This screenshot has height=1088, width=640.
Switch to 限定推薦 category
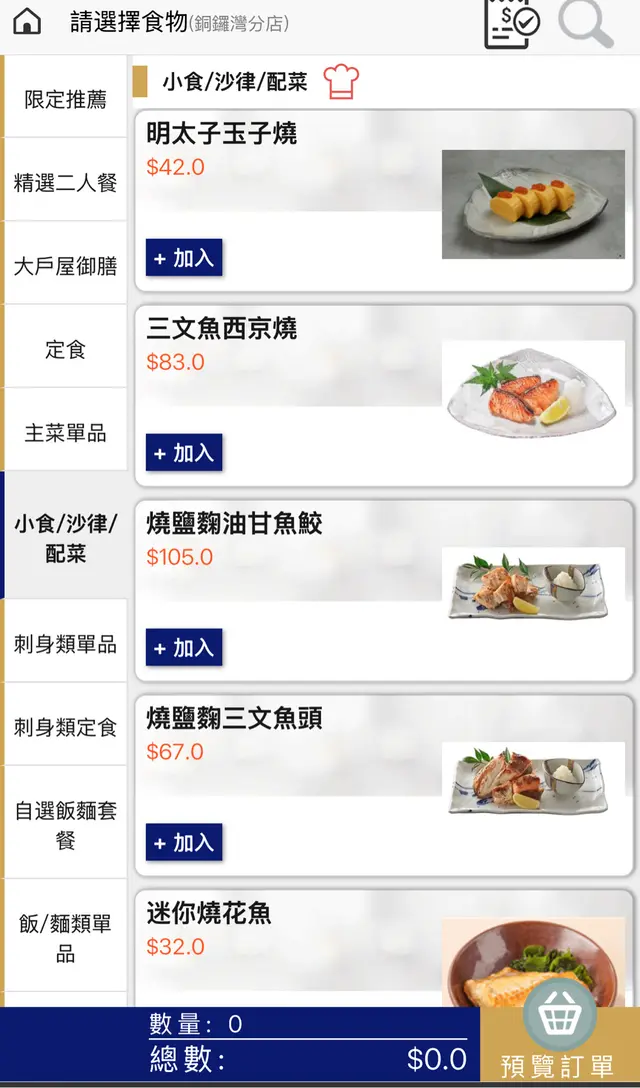click(65, 100)
